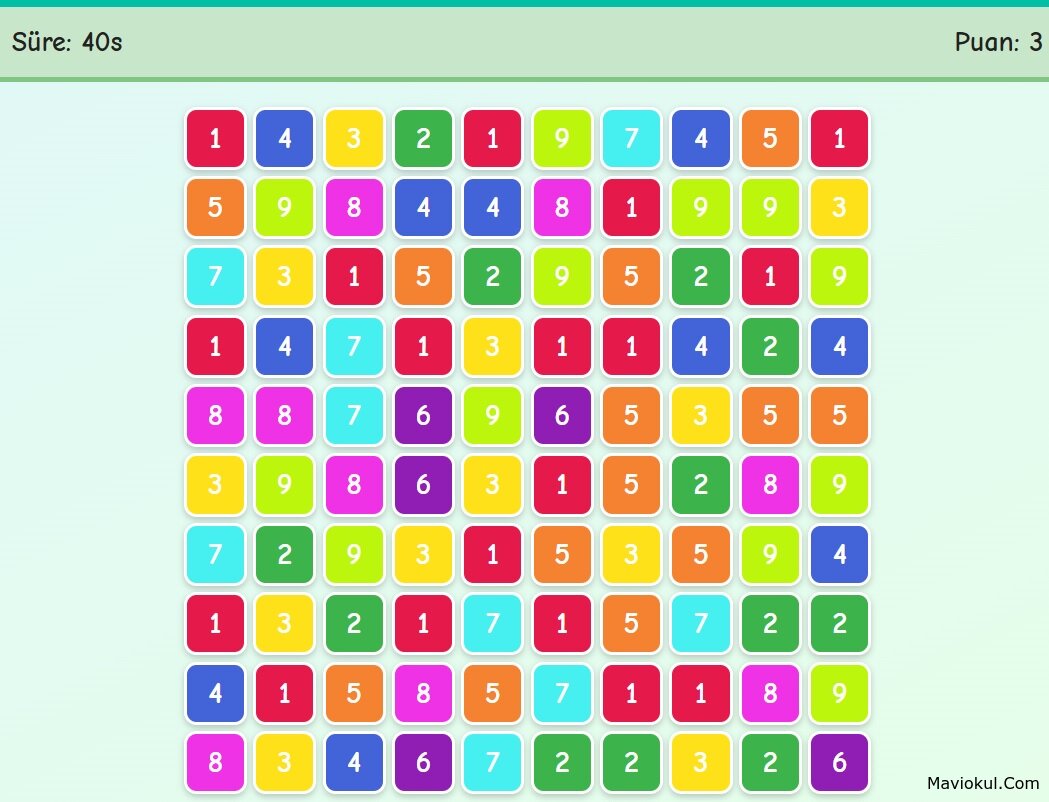This screenshot has height=802, width=1049.
Task: Tap orange 5 between red 1 and green 2
Action: coord(423,277)
